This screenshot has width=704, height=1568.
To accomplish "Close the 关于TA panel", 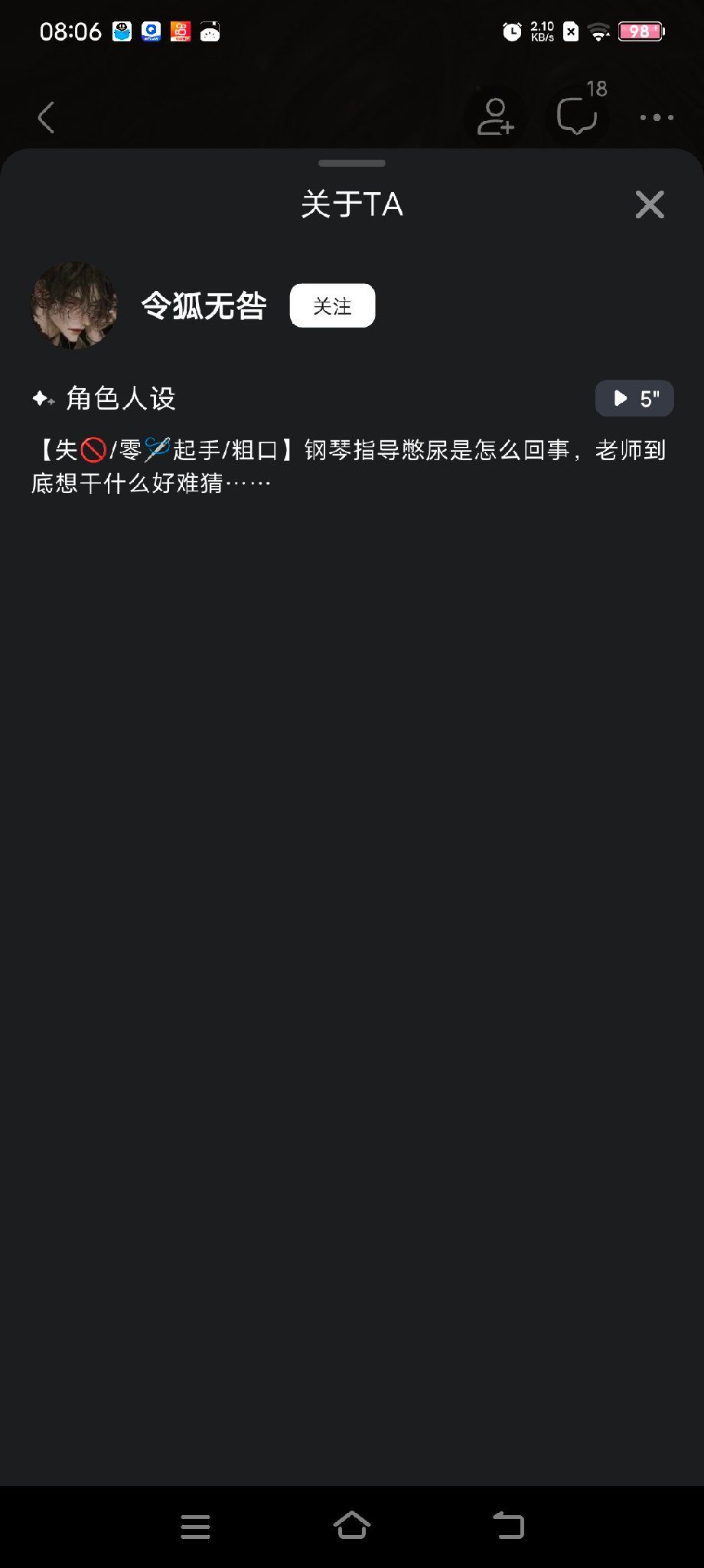I will coord(650,204).
